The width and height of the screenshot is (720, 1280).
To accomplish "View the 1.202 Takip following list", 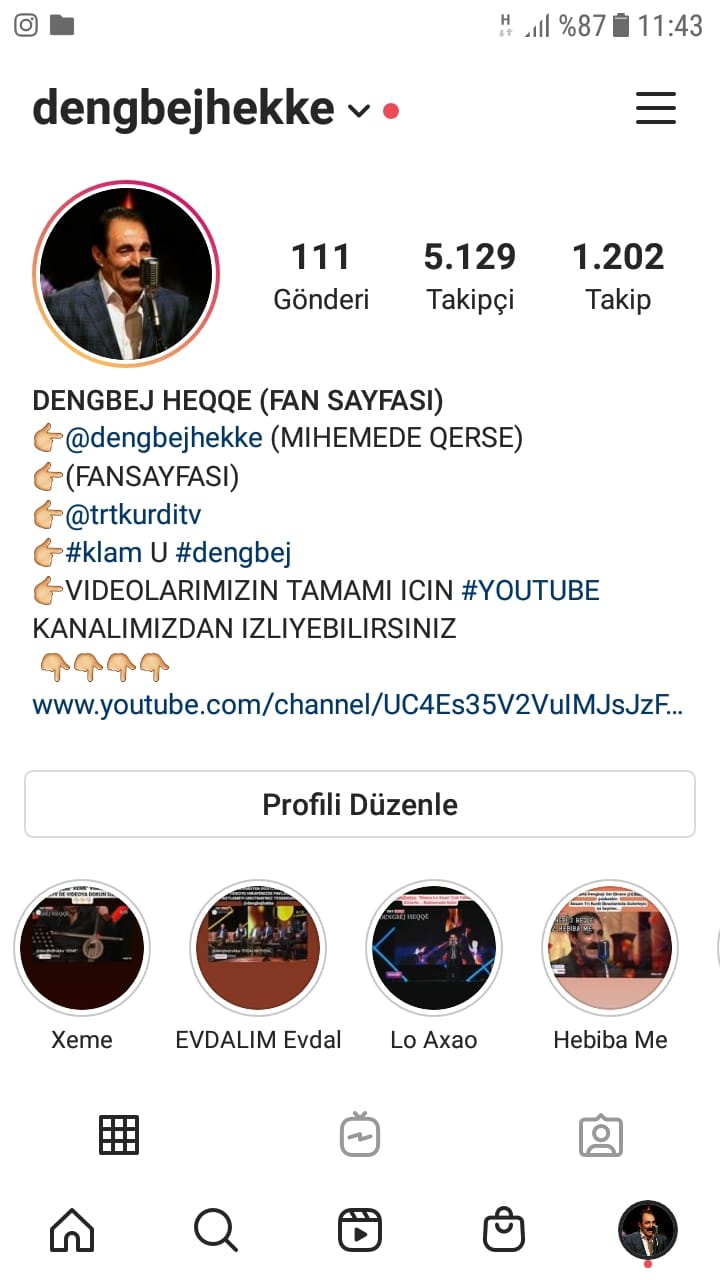I will [x=618, y=276].
